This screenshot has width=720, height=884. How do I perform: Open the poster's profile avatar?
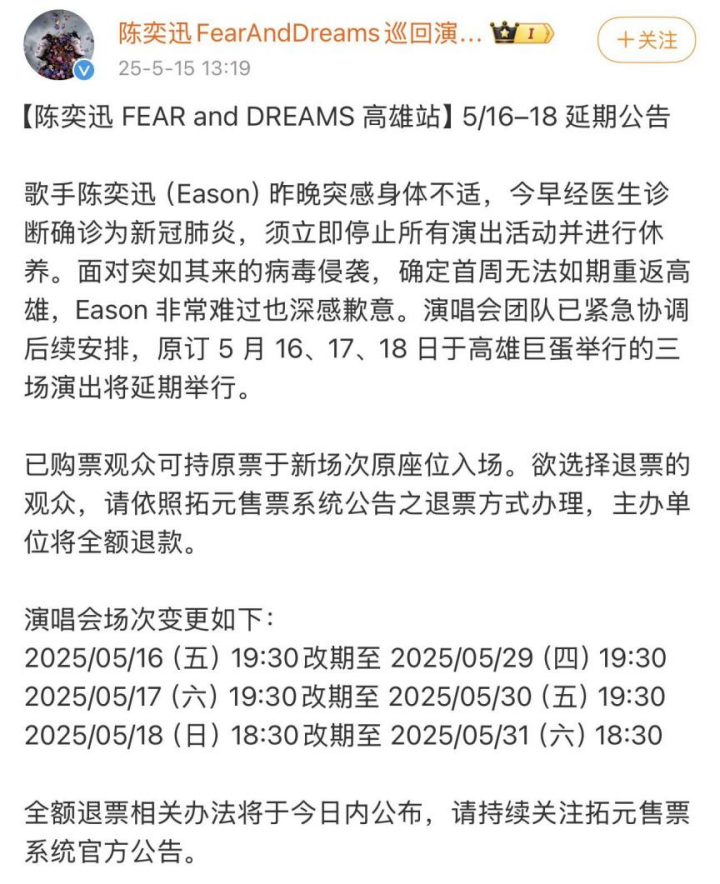(59, 45)
